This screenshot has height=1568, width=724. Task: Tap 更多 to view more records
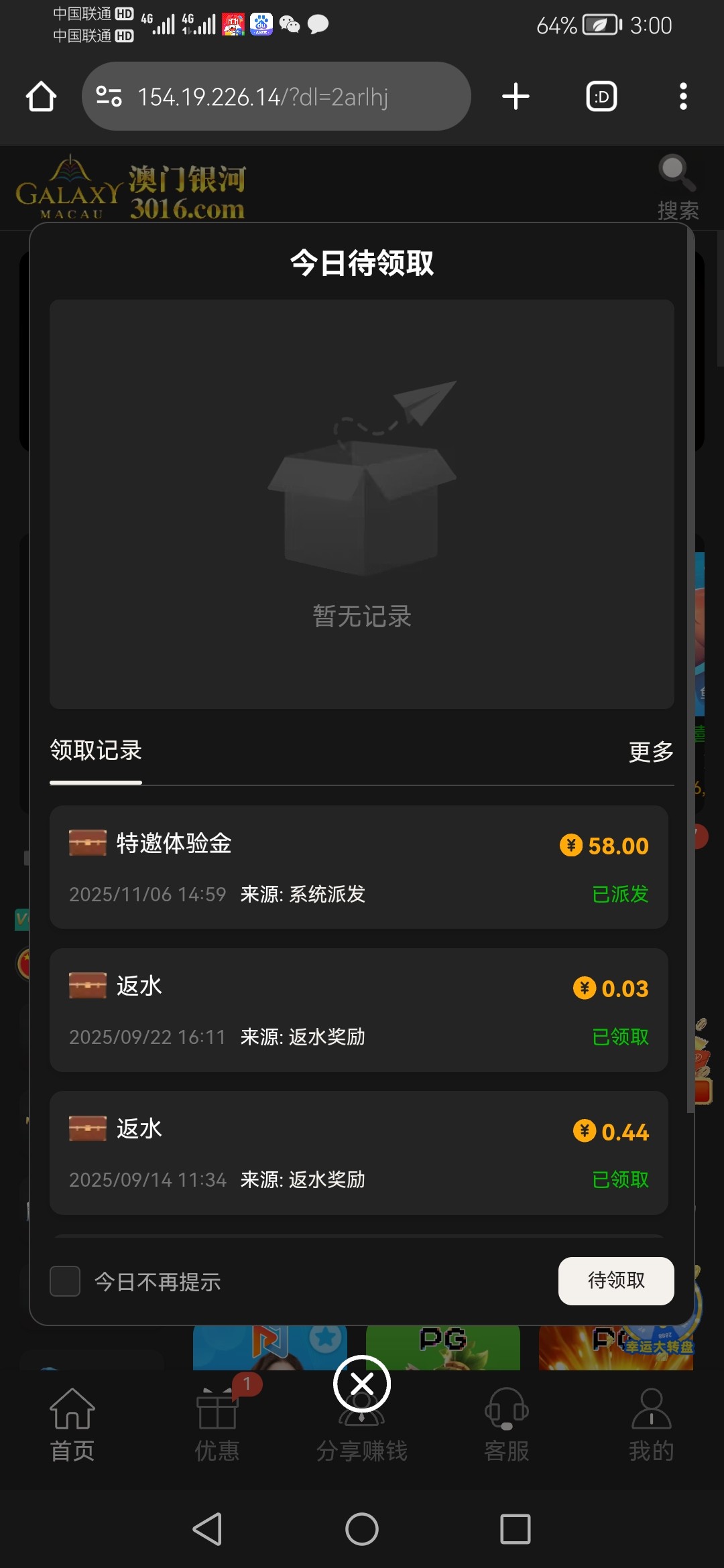click(x=651, y=751)
